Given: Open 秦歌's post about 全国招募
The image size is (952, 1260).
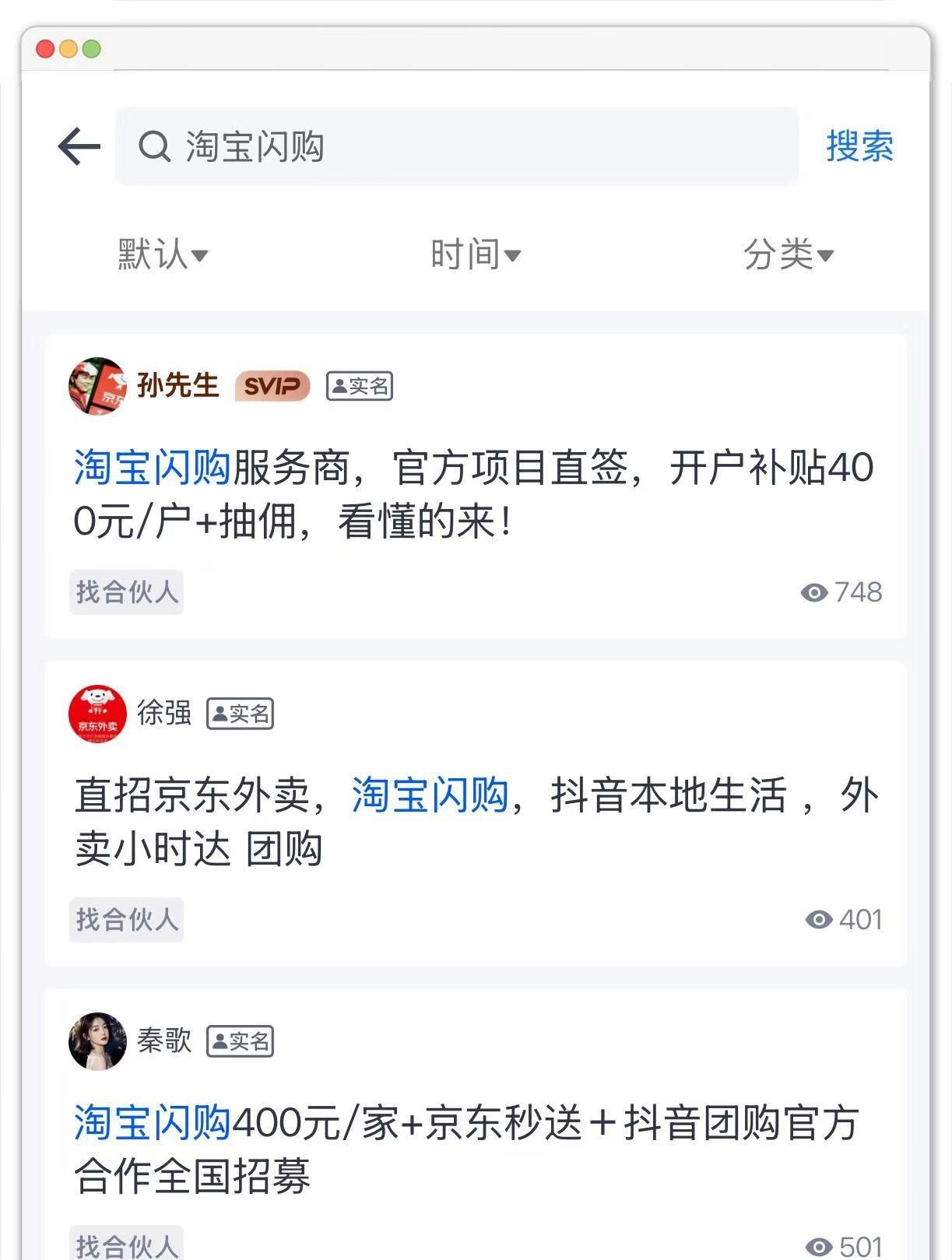Looking at the screenshot, I should (x=467, y=1149).
